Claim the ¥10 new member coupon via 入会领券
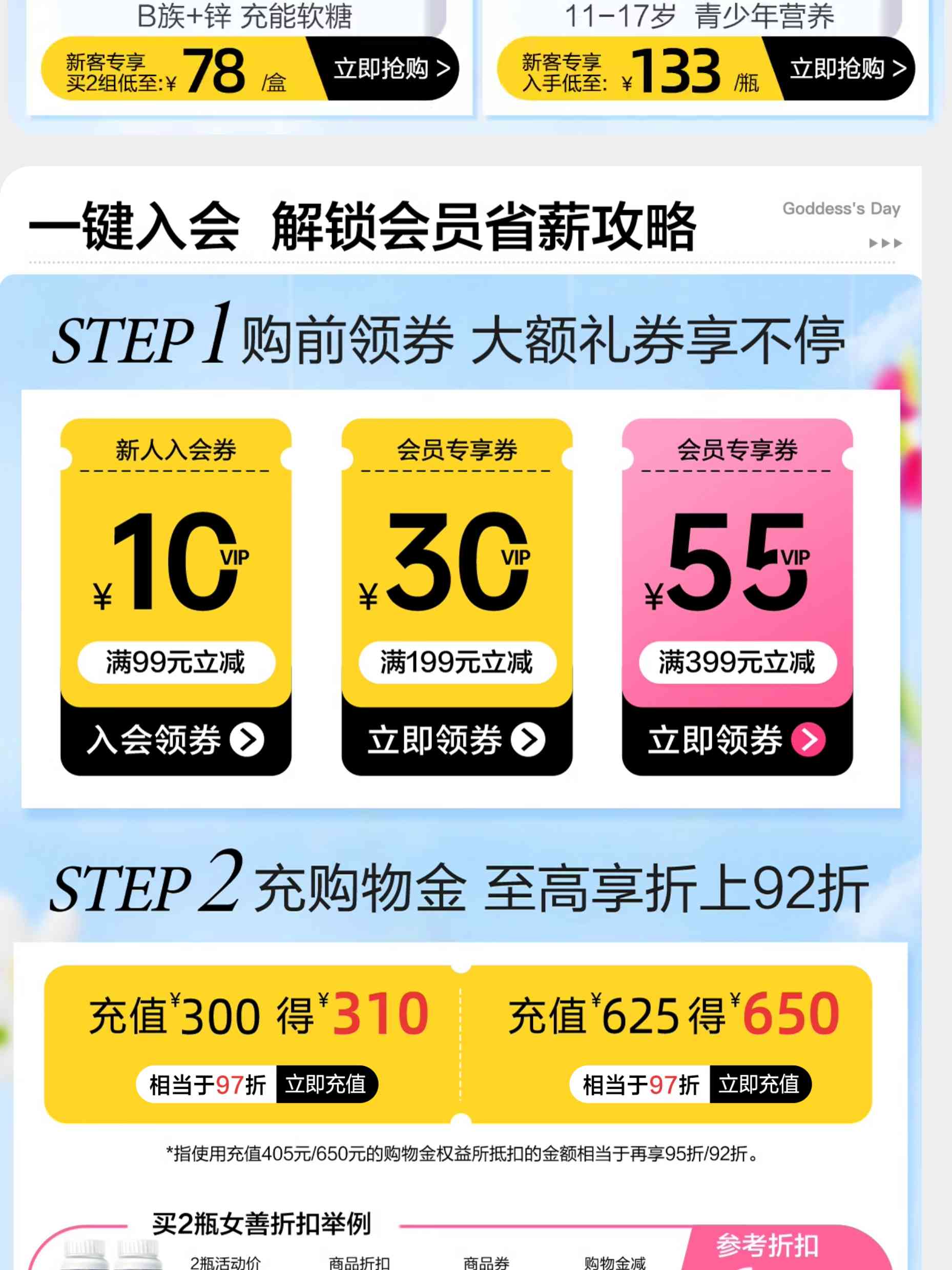 pyautogui.click(x=176, y=740)
